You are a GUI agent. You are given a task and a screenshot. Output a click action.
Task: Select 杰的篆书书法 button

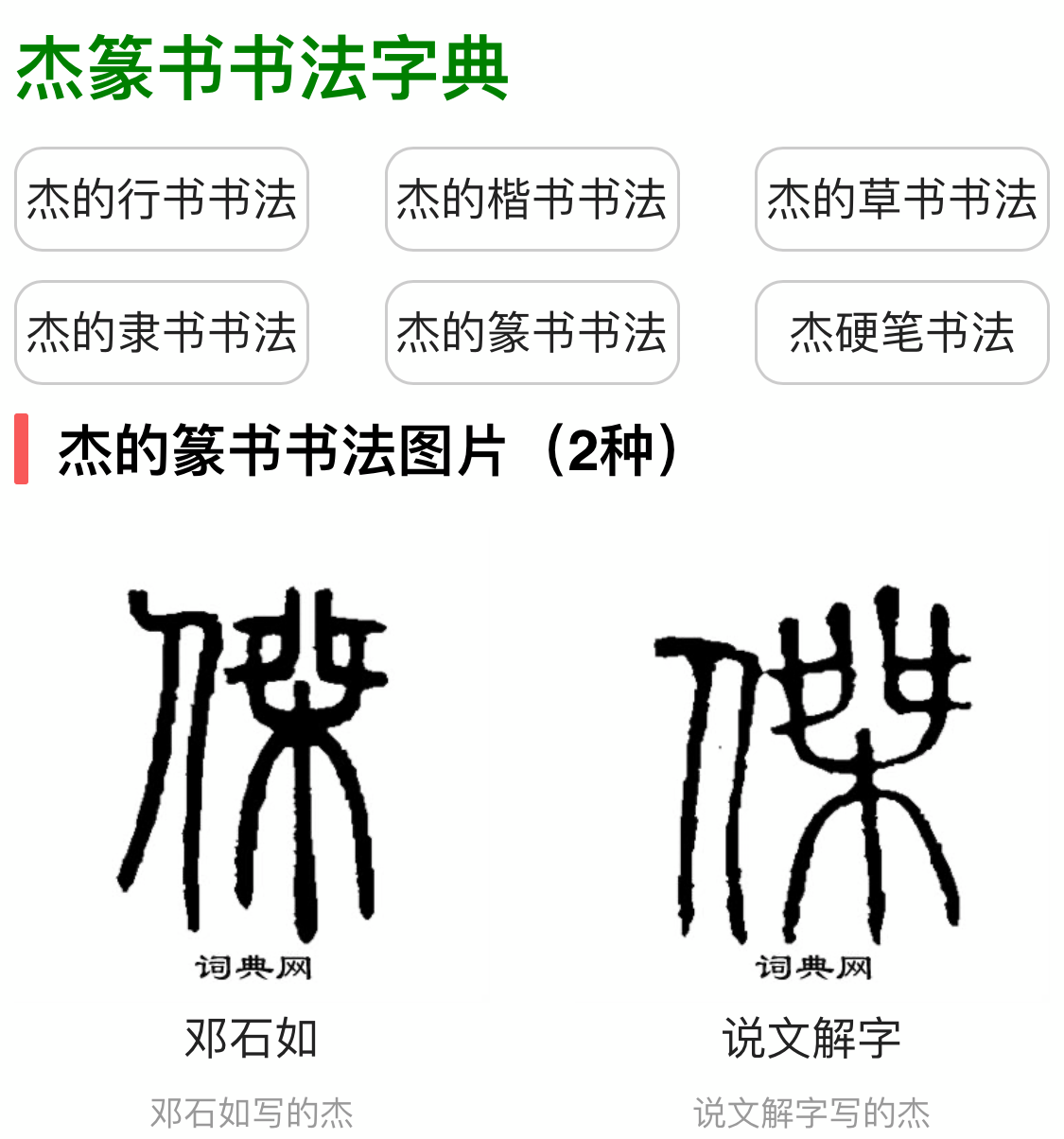[532, 333]
